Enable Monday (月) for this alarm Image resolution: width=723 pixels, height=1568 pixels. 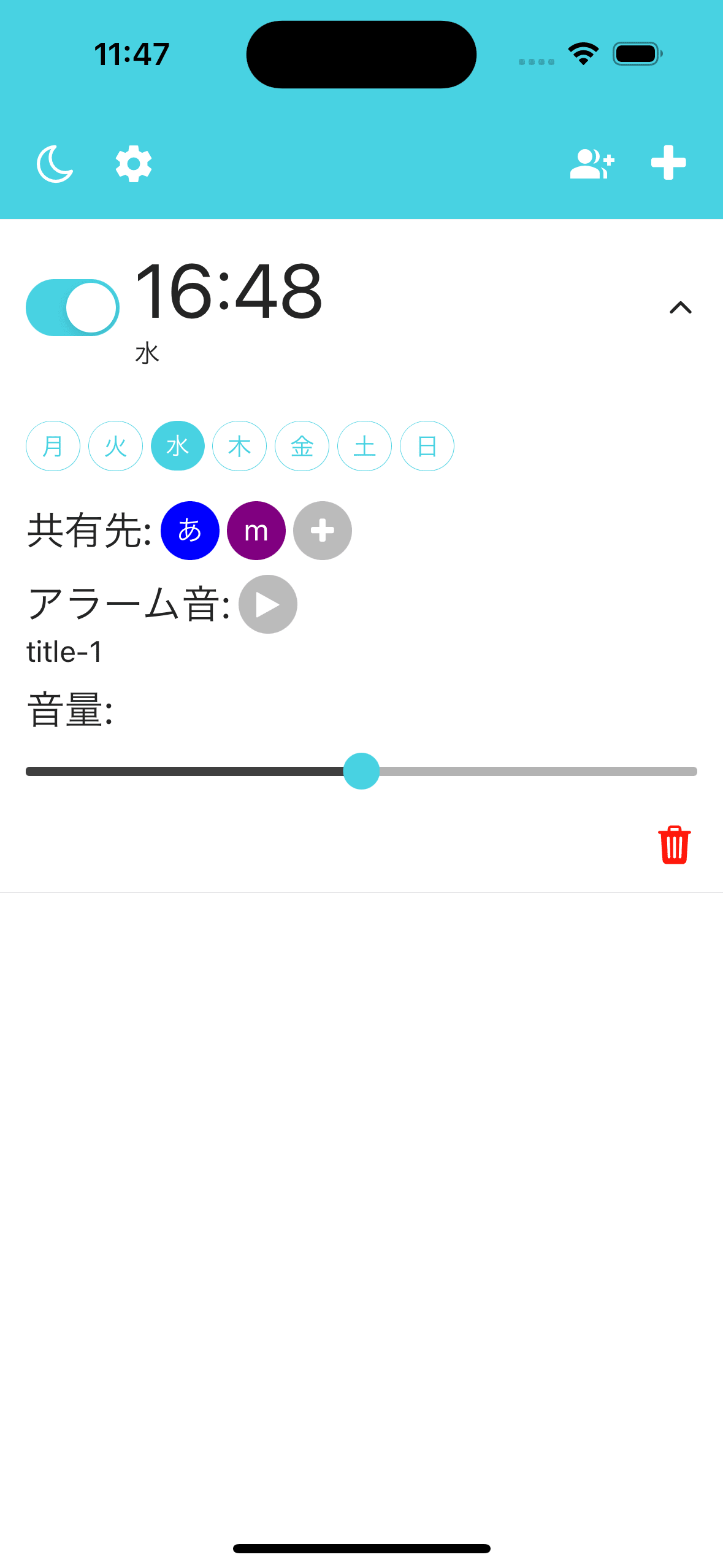tap(53, 446)
